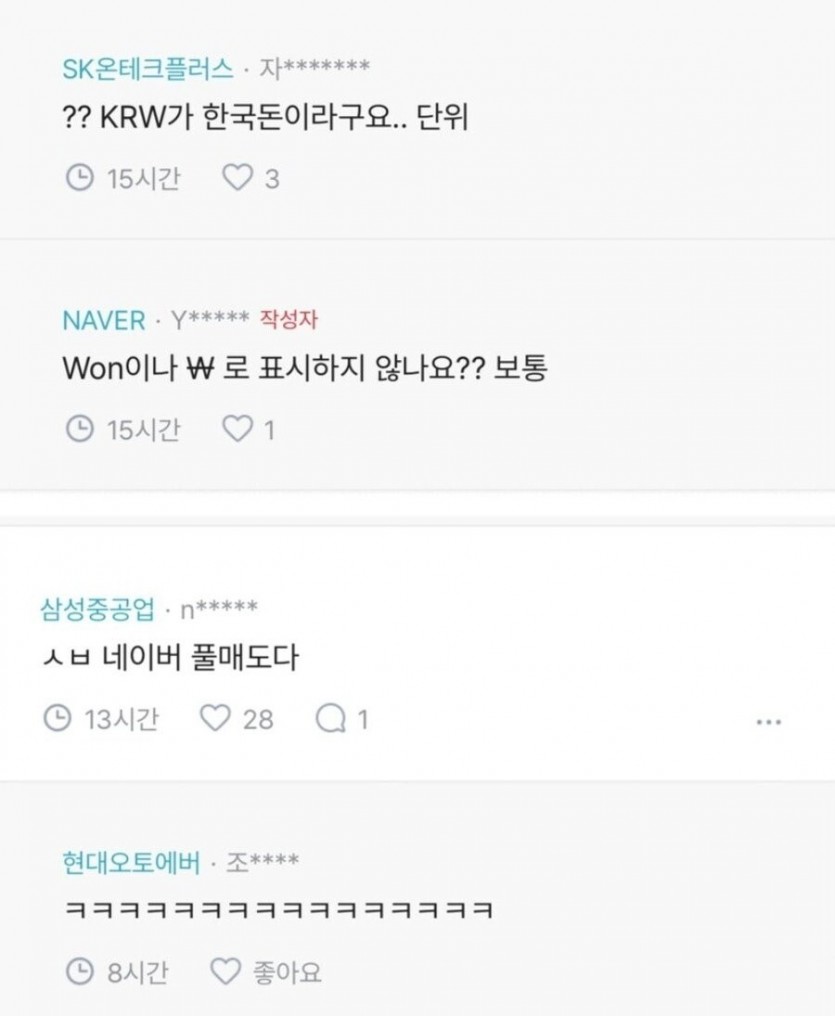The height and width of the screenshot is (1016, 835).
Task: Like the 삼성중공업 comment with 28 likes
Action: coord(216,718)
